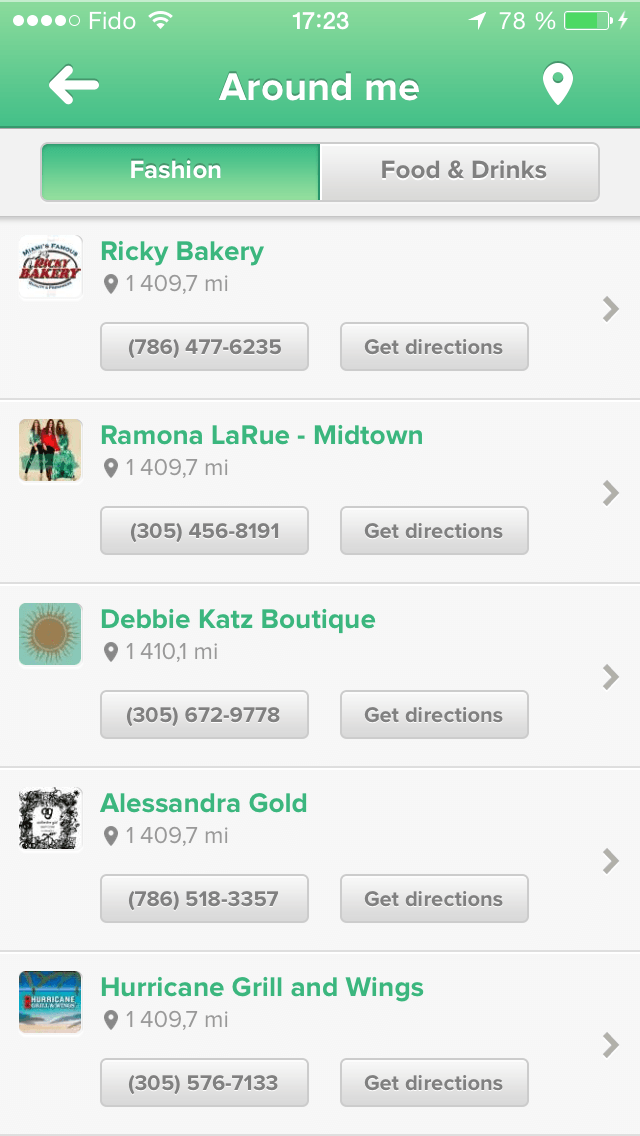Get directions to Ricky Bakery

coord(433,347)
